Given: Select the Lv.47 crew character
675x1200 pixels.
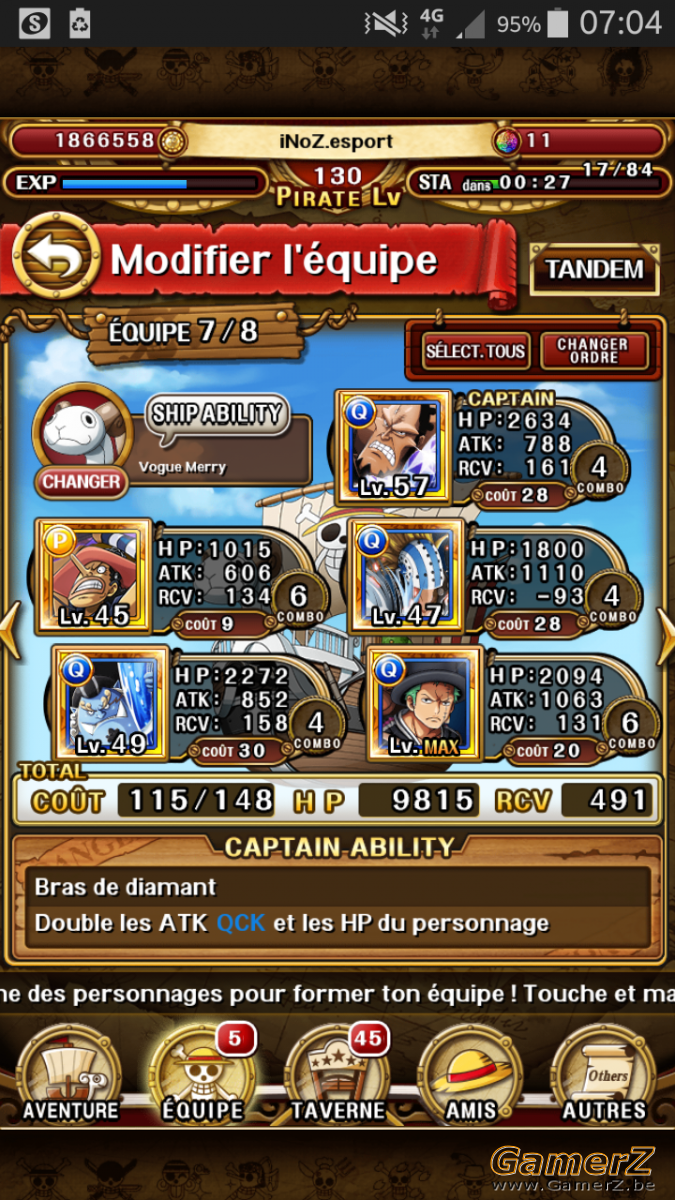Looking at the screenshot, I should point(407,575).
